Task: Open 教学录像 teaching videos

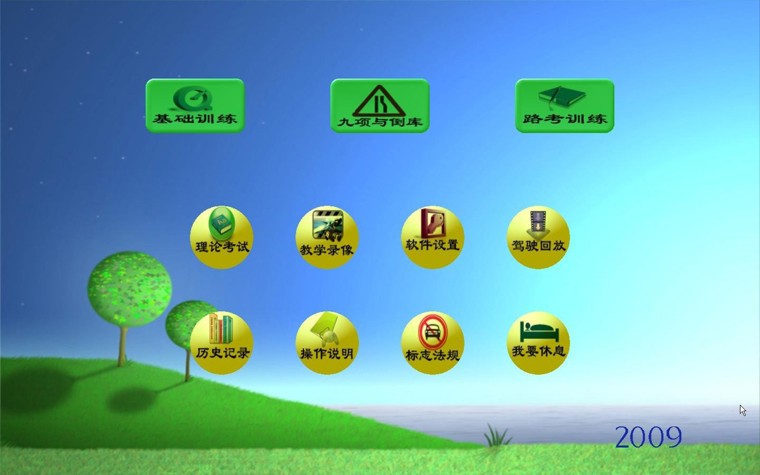Action: click(327, 237)
